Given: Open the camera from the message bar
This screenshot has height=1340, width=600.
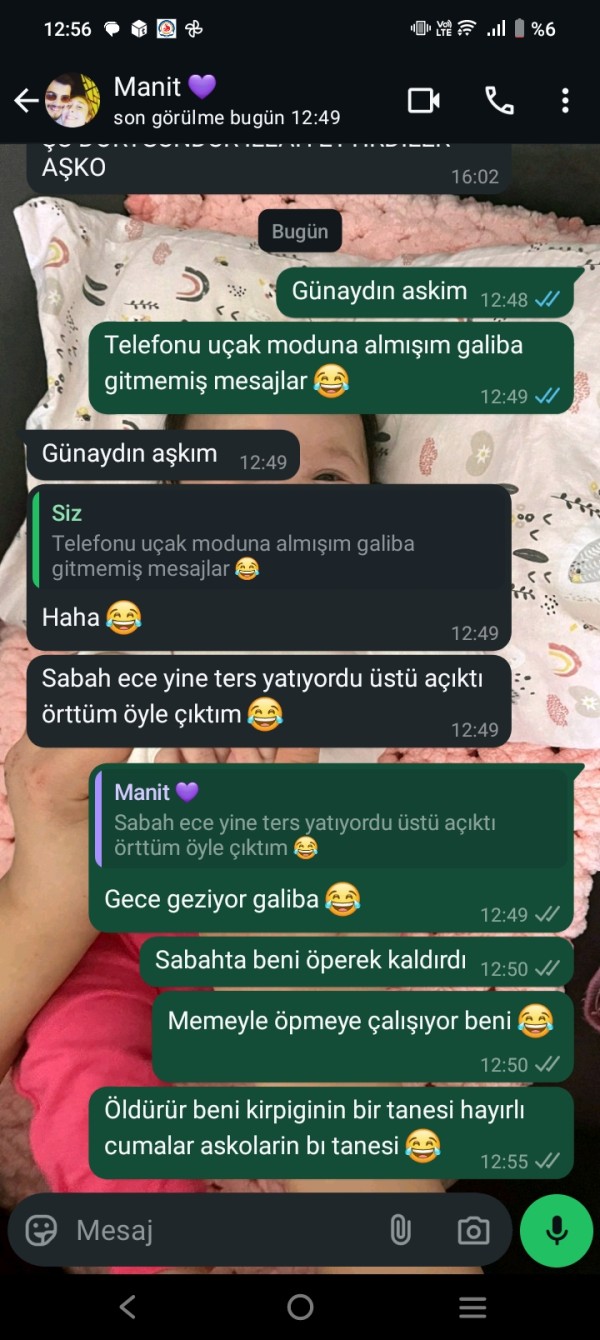Looking at the screenshot, I should (x=473, y=1230).
